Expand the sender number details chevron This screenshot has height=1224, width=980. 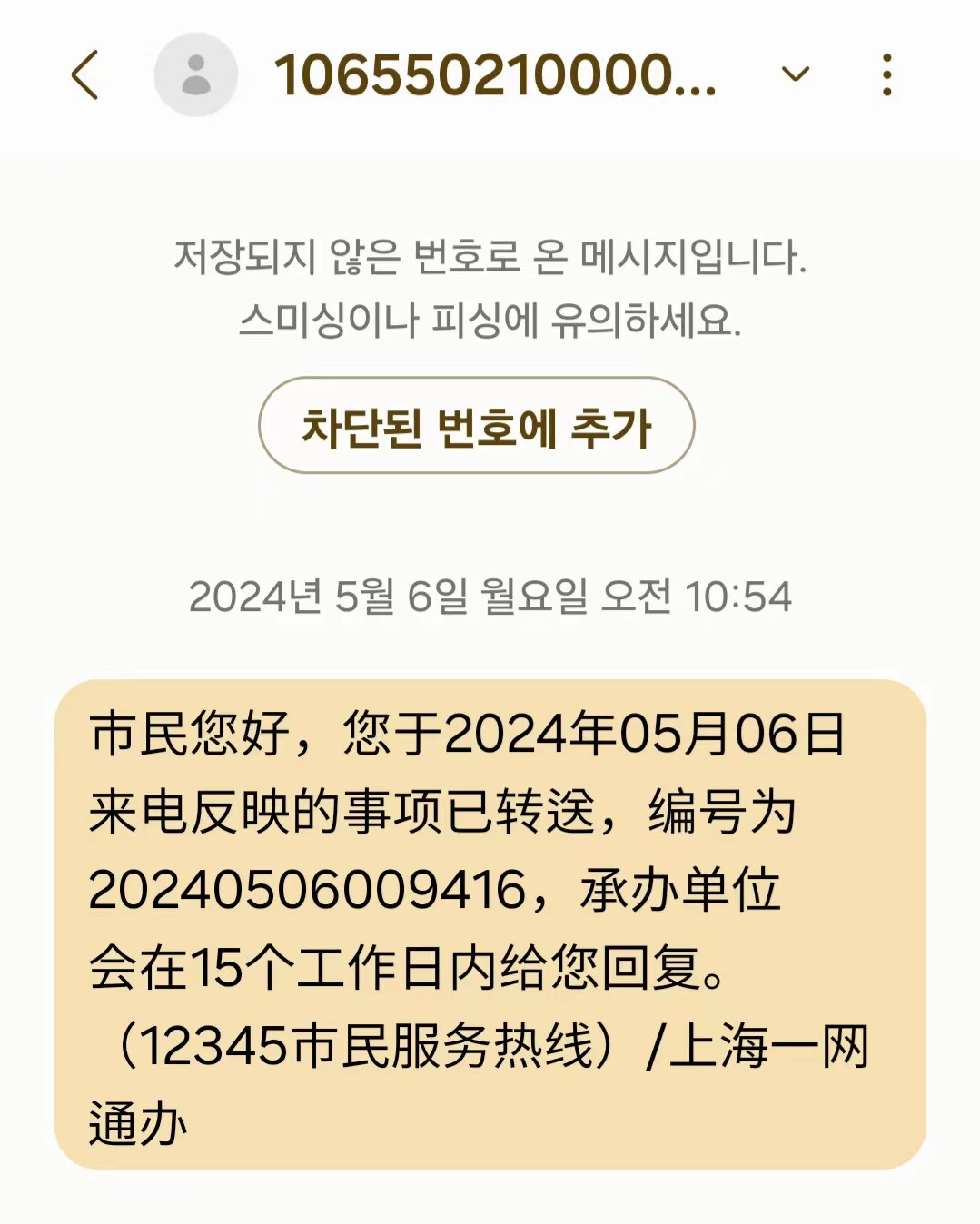(795, 74)
